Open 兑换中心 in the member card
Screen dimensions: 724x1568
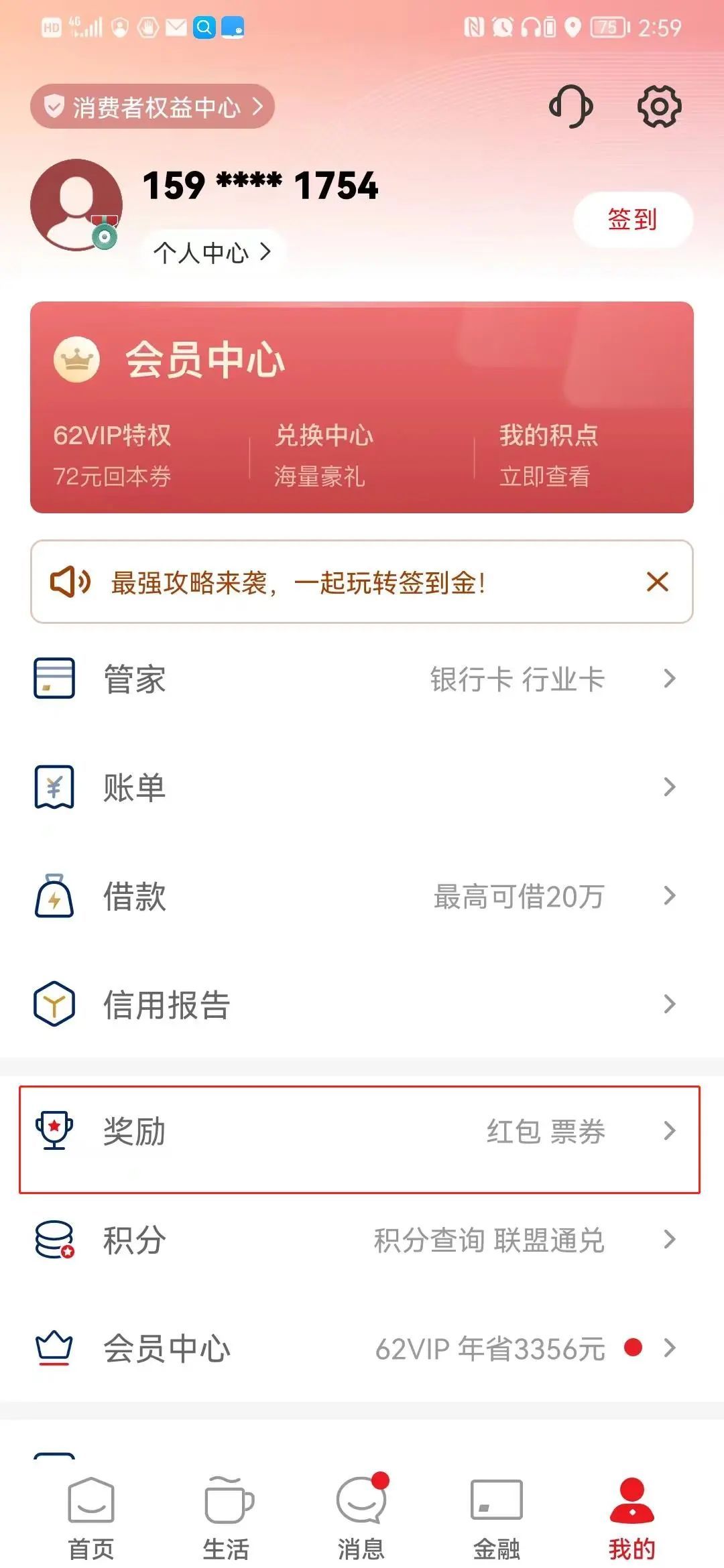tap(324, 455)
